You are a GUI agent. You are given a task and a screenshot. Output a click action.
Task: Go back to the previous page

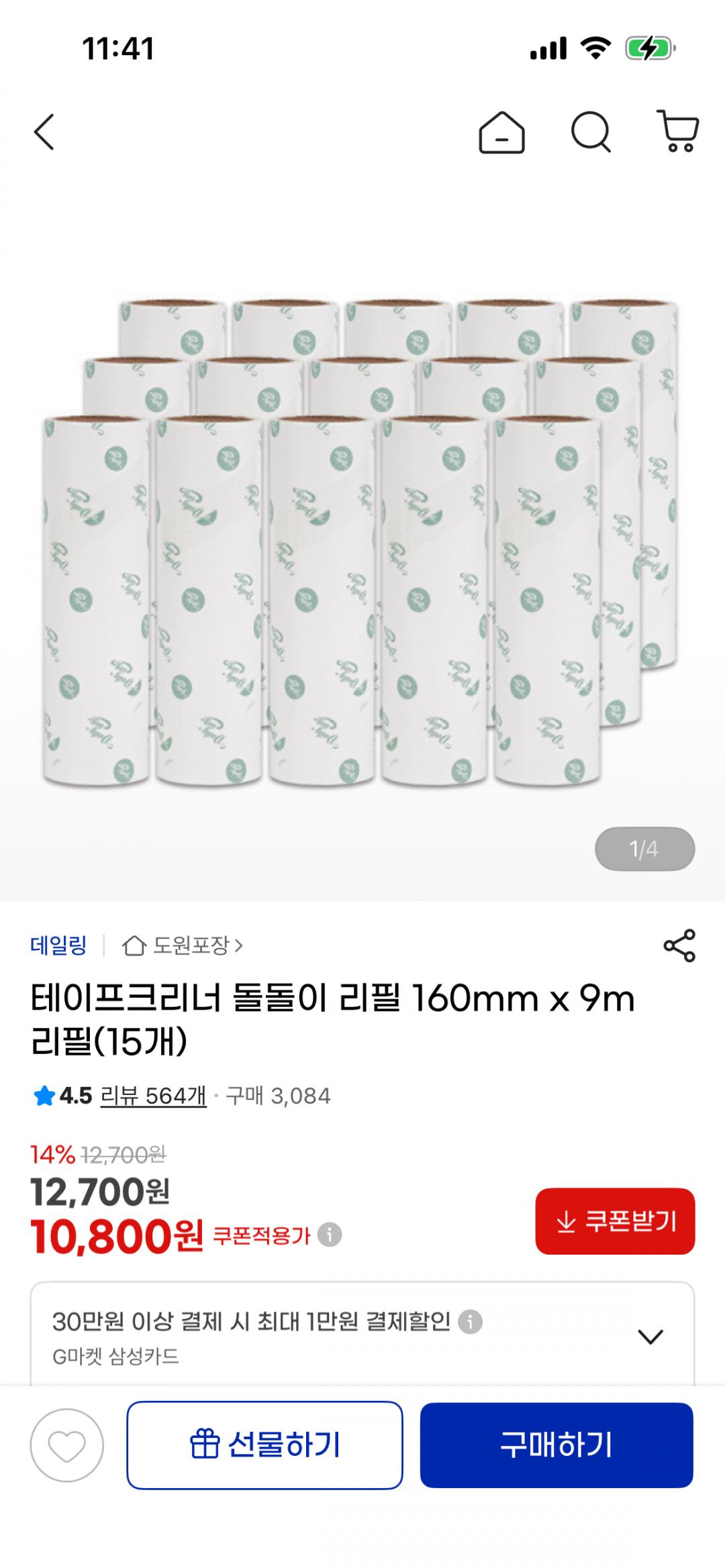coord(44,132)
